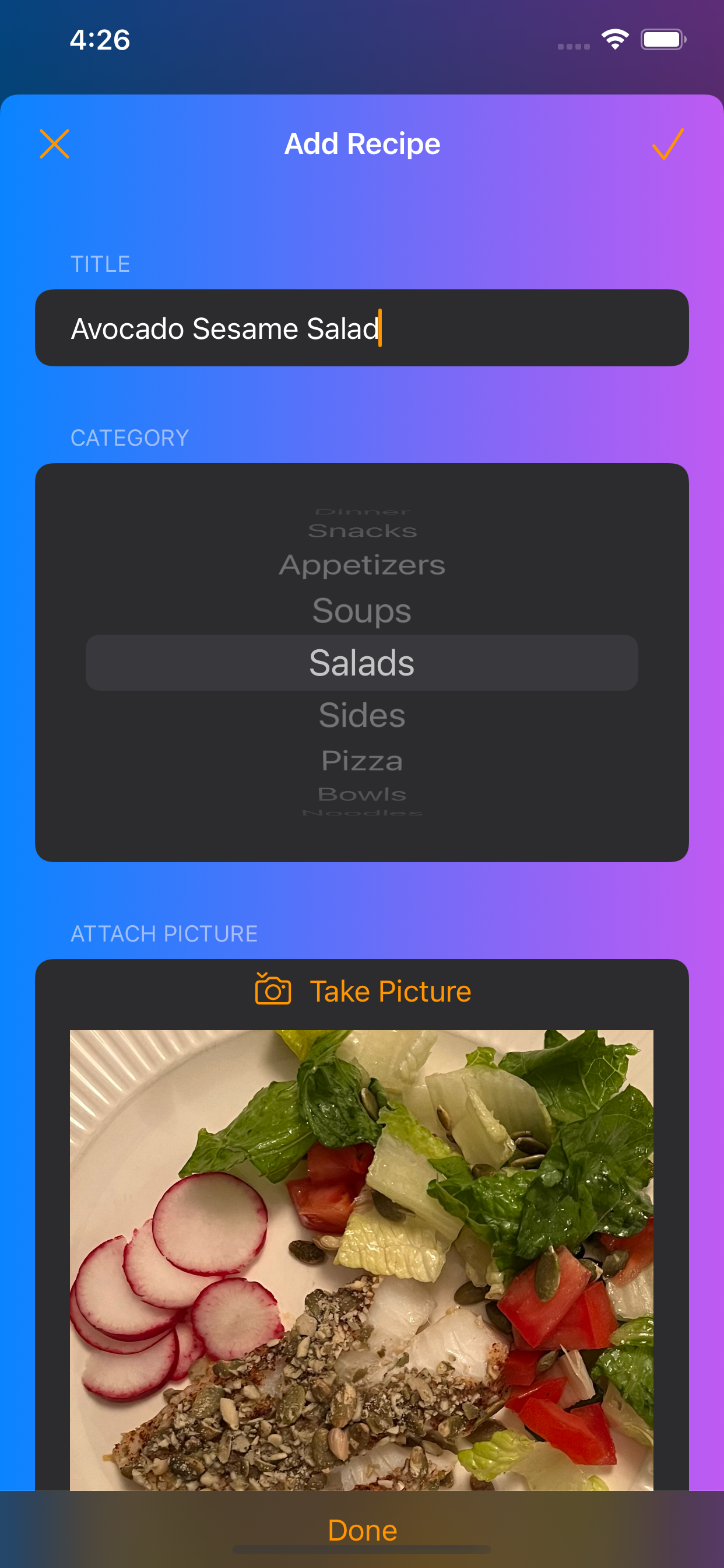Tap the clock showing 4:26
This screenshot has height=1568, width=724.
99,40
